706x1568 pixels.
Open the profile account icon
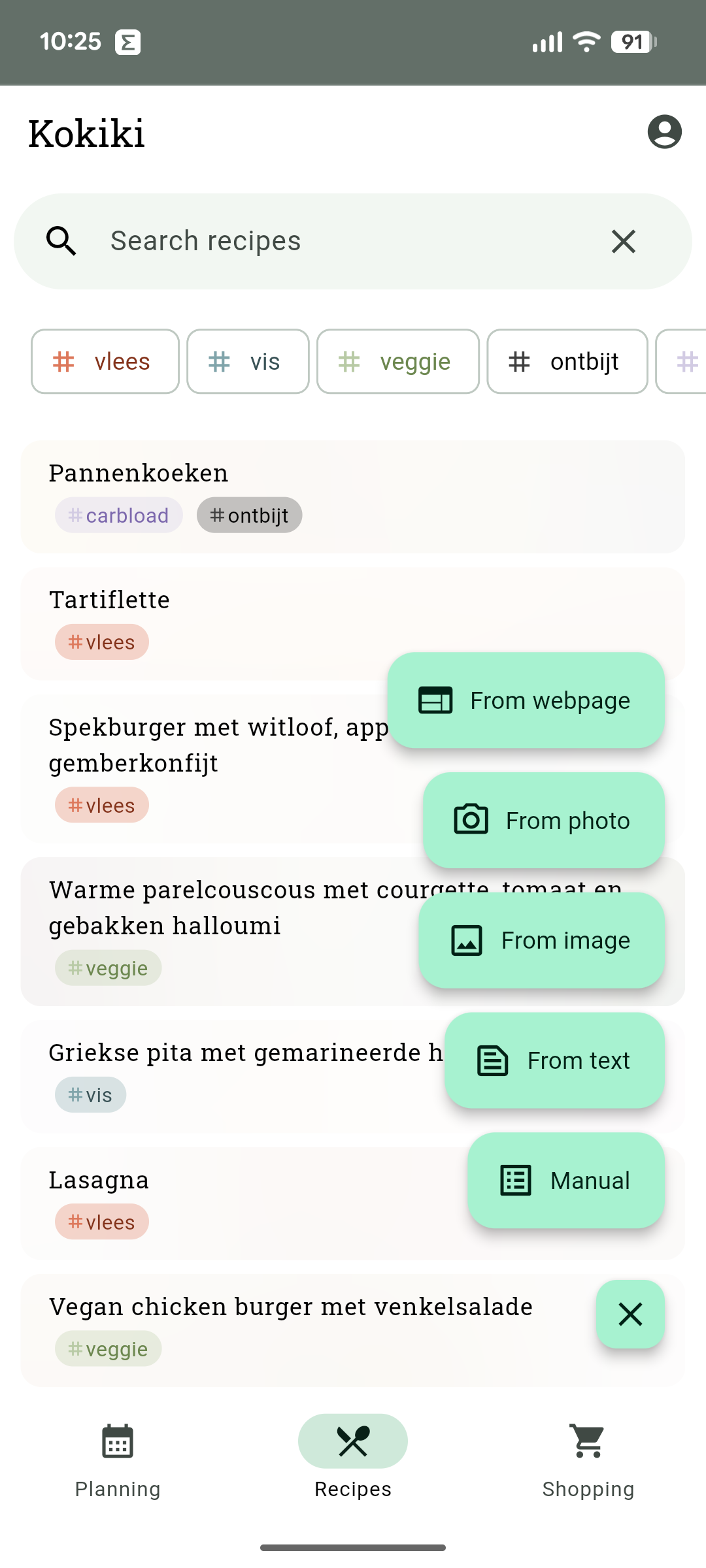665,131
